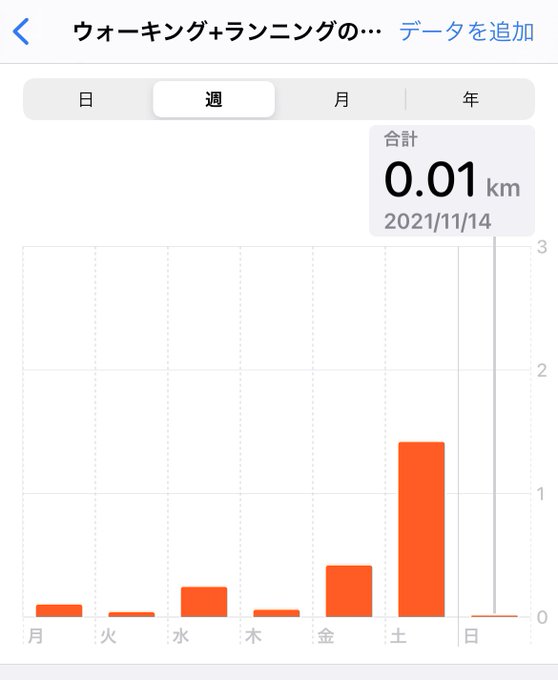The height and width of the screenshot is (680, 558).
Task: Select the 週 (week) segment
Action: click(214, 99)
